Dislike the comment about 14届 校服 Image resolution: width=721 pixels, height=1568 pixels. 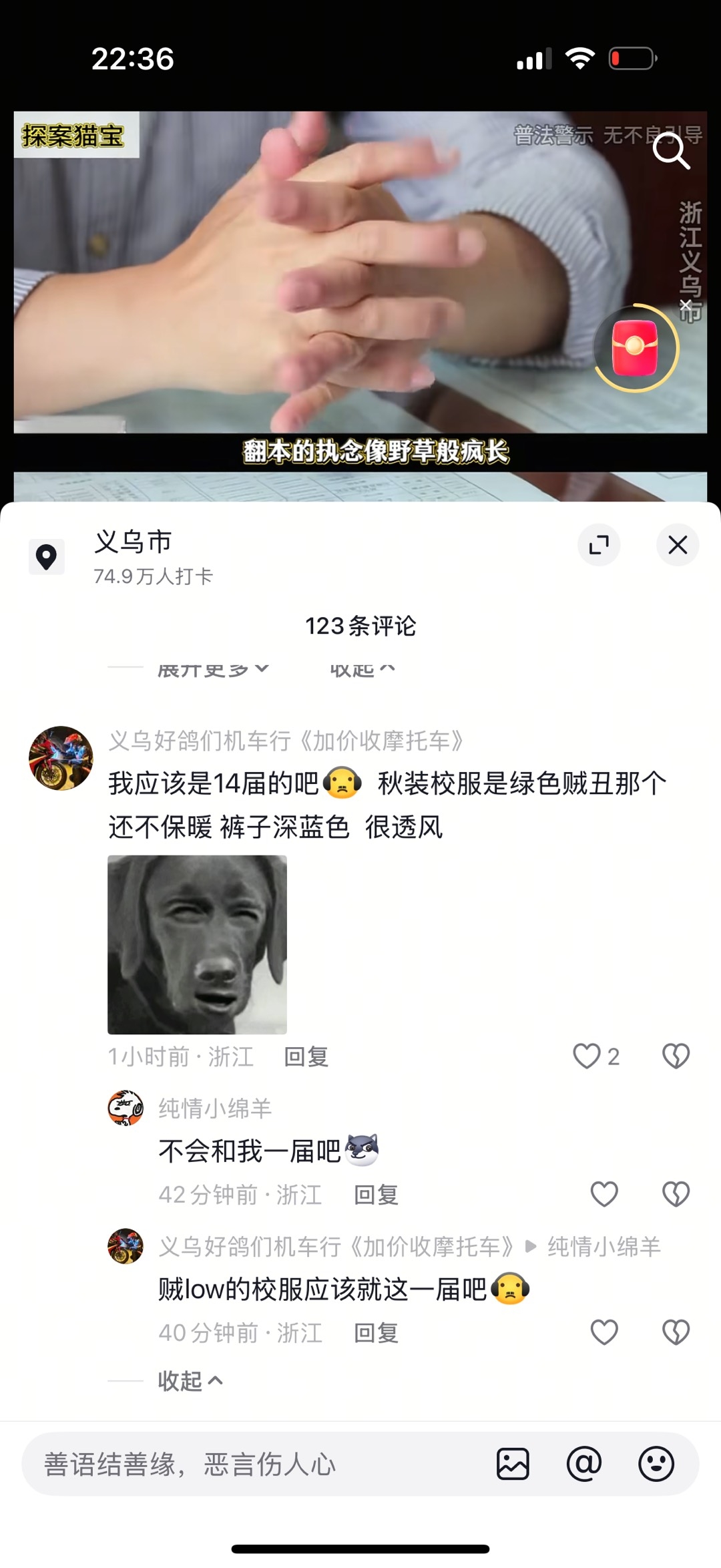676,1056
